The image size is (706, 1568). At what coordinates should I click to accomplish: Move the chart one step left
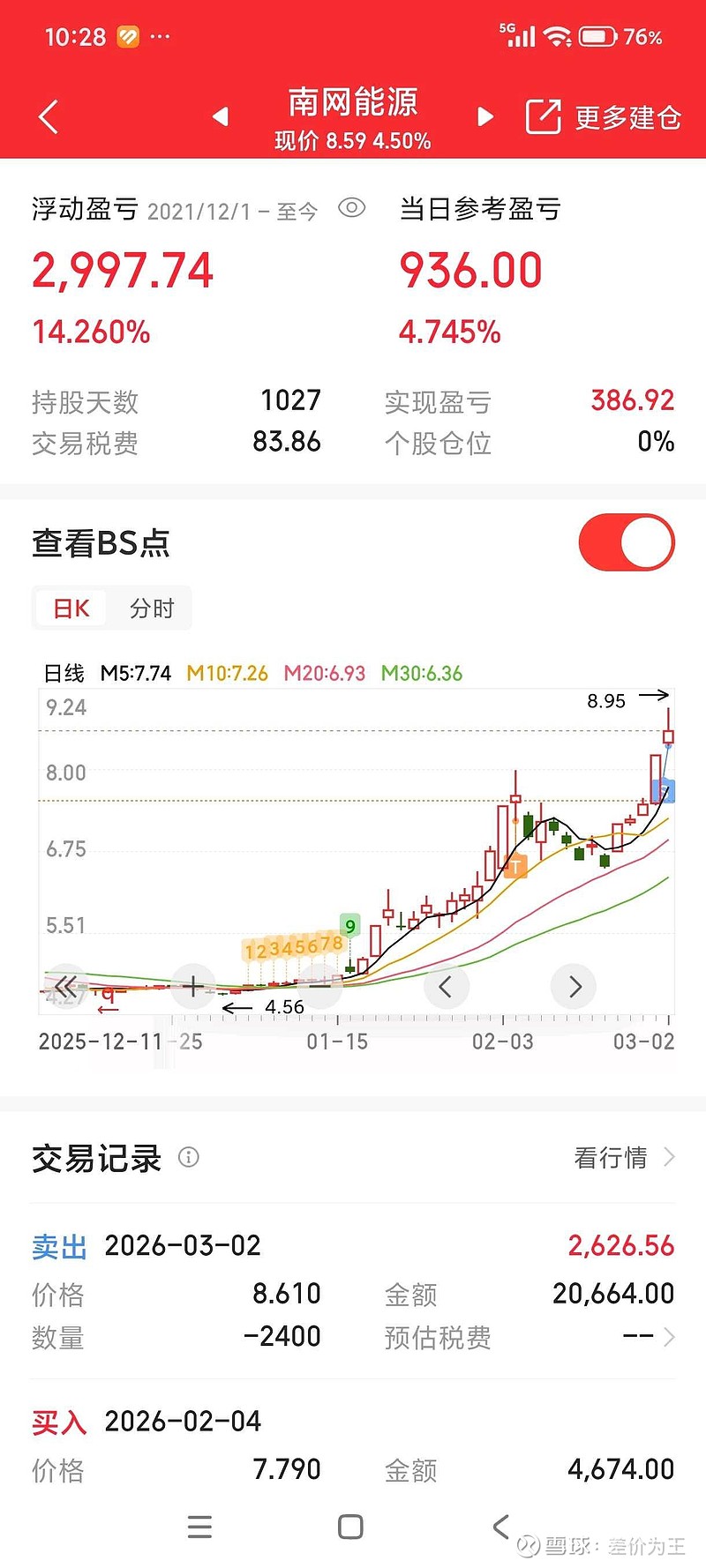pos(446,986)
